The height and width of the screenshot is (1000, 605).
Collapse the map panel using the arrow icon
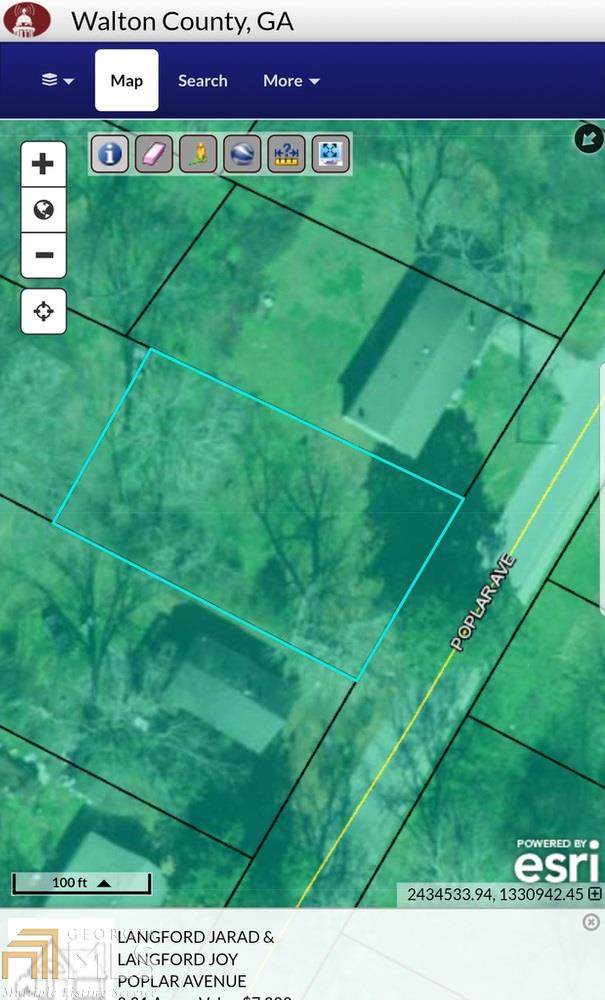pos(589,139)
